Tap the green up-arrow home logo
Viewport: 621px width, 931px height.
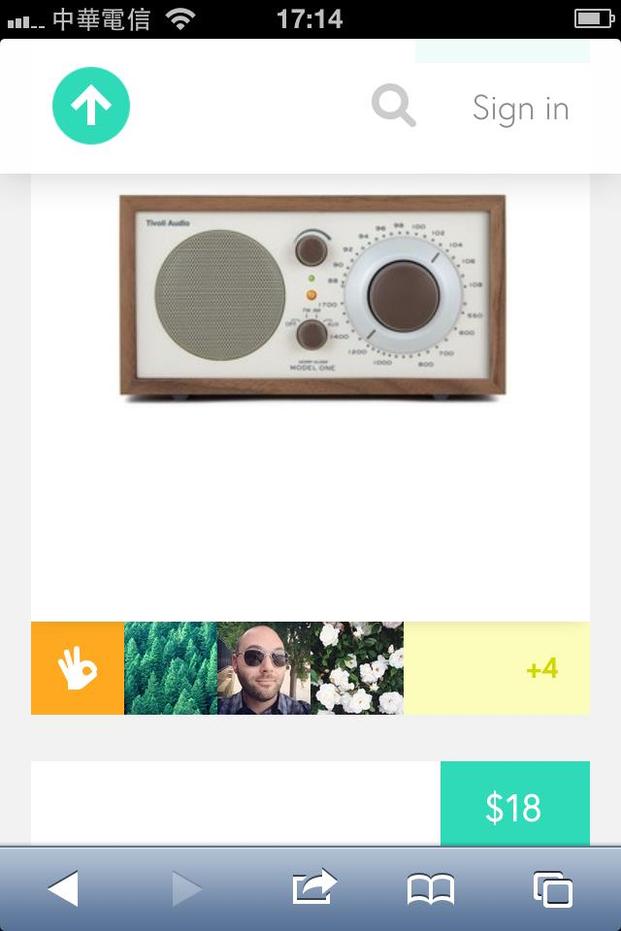click(91, 106)
